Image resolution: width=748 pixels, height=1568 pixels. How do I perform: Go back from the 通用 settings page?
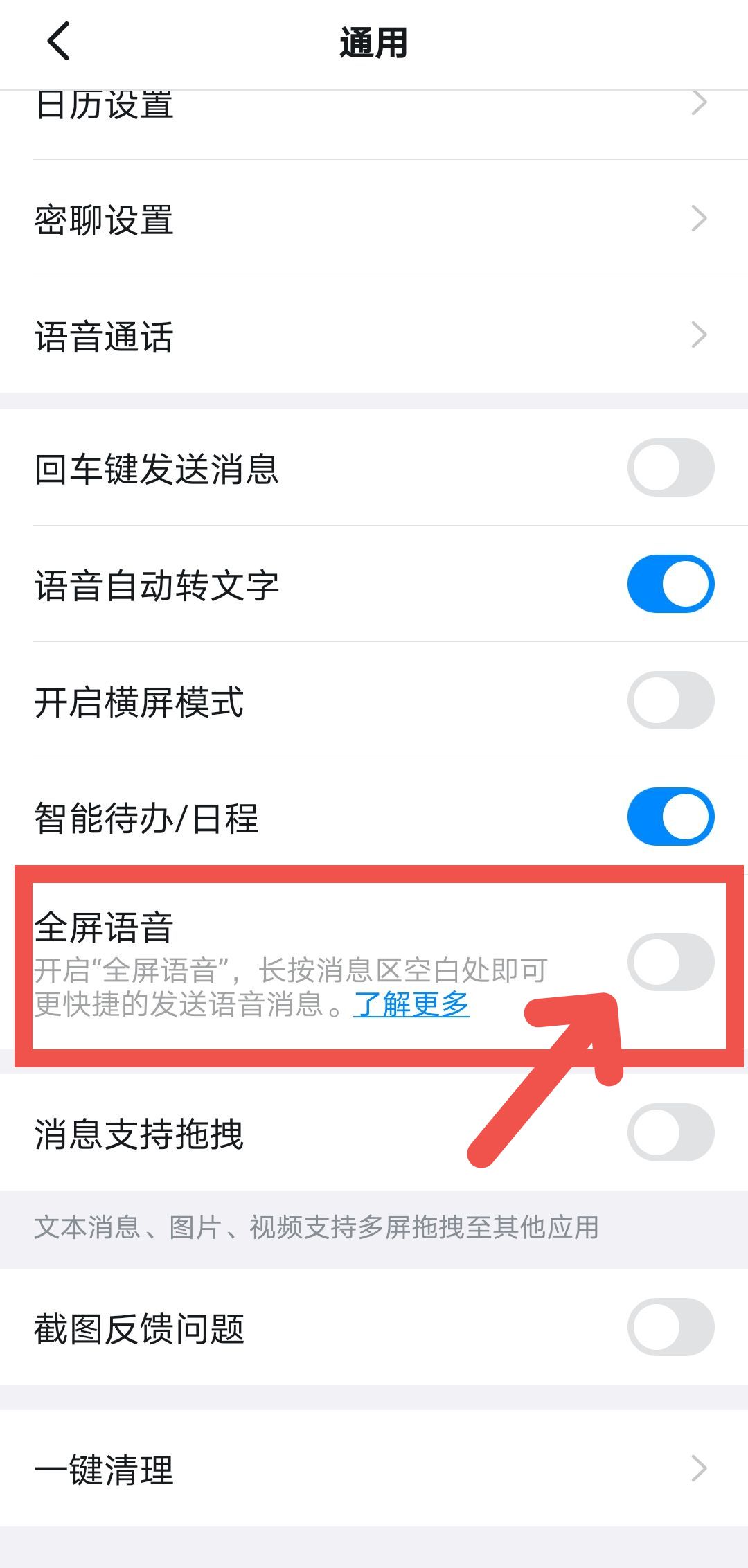[58, 42]
